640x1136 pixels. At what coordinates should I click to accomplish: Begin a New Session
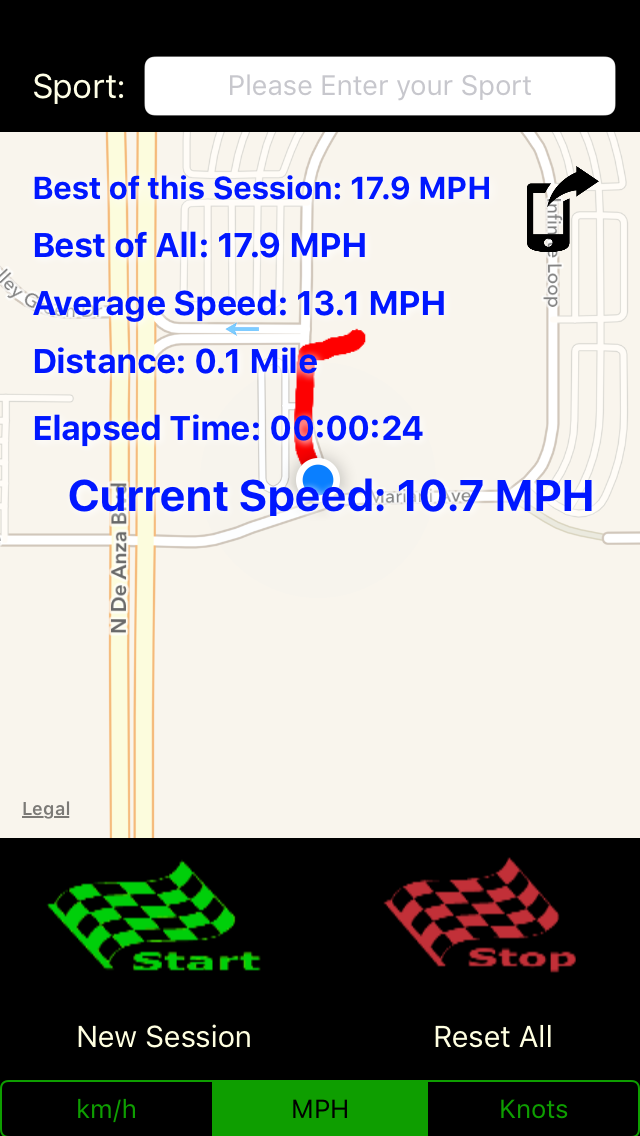(164, 1037)
